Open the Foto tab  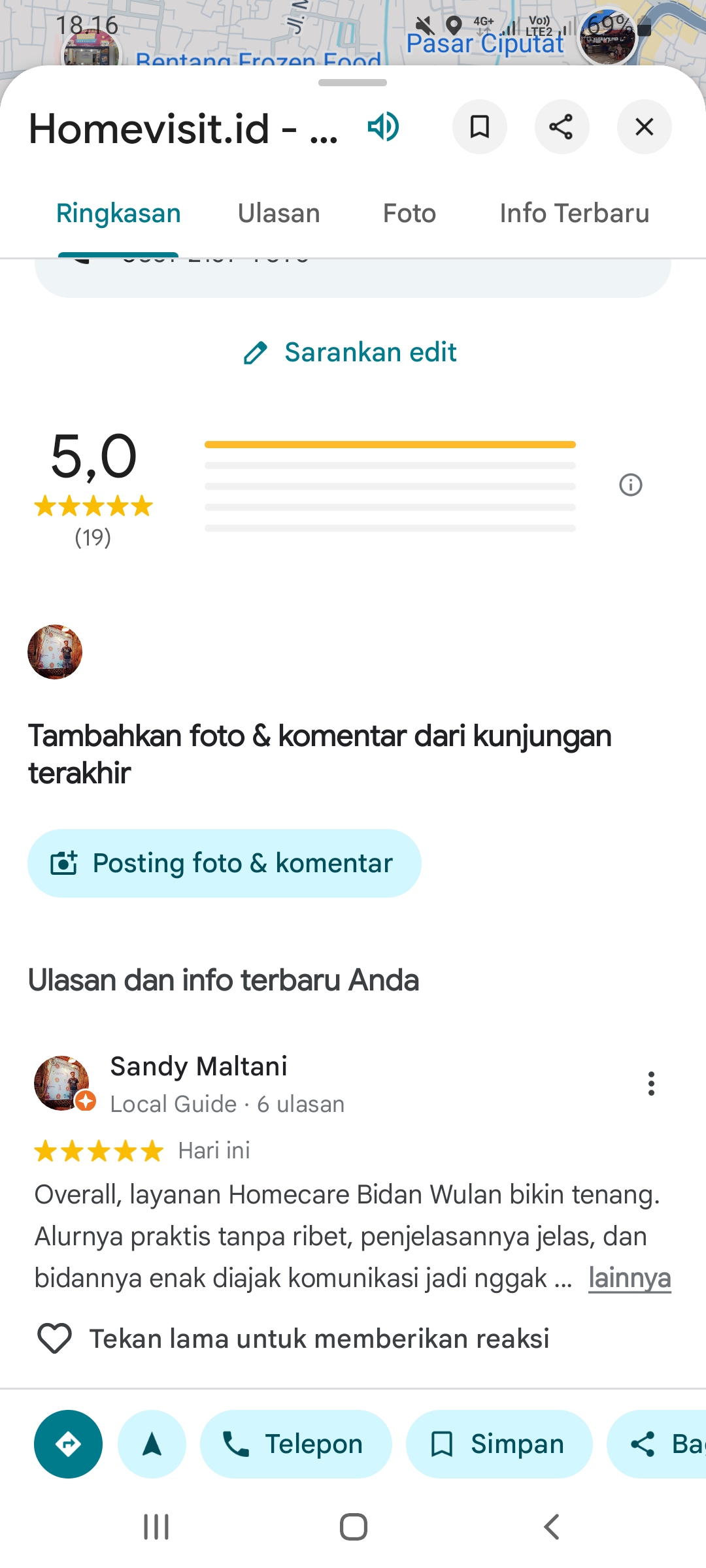click(x=409, y=214)
